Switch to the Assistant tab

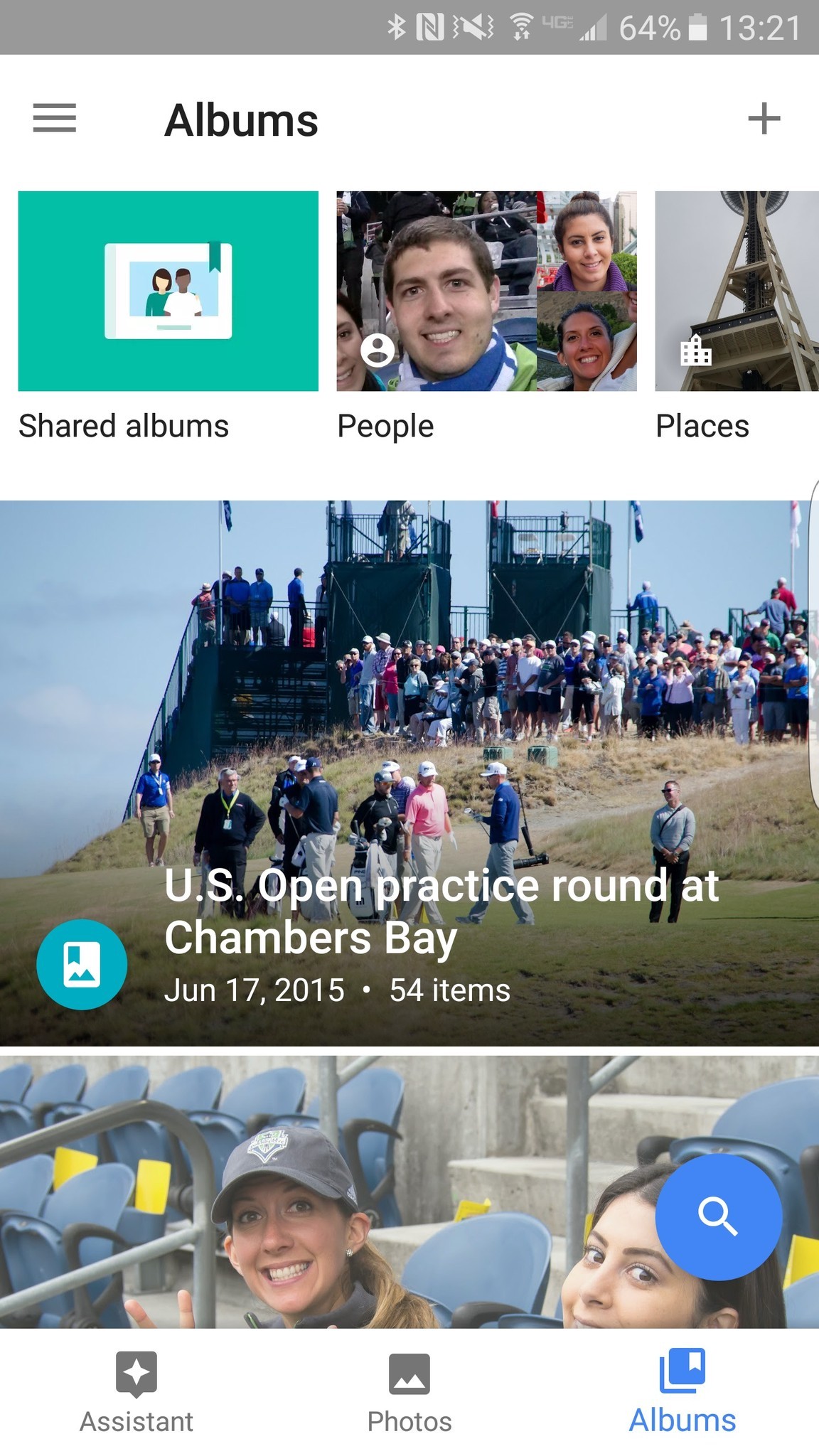point(136,1392)
